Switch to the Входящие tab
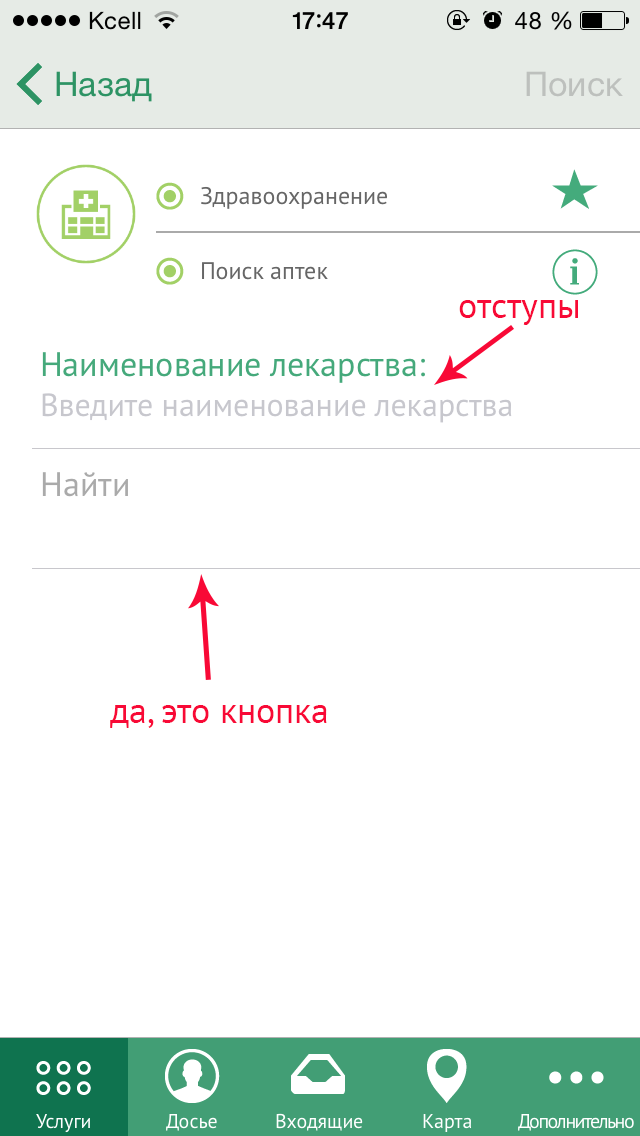Viewport: 640px width, 1136px height. coord(319,1087)
